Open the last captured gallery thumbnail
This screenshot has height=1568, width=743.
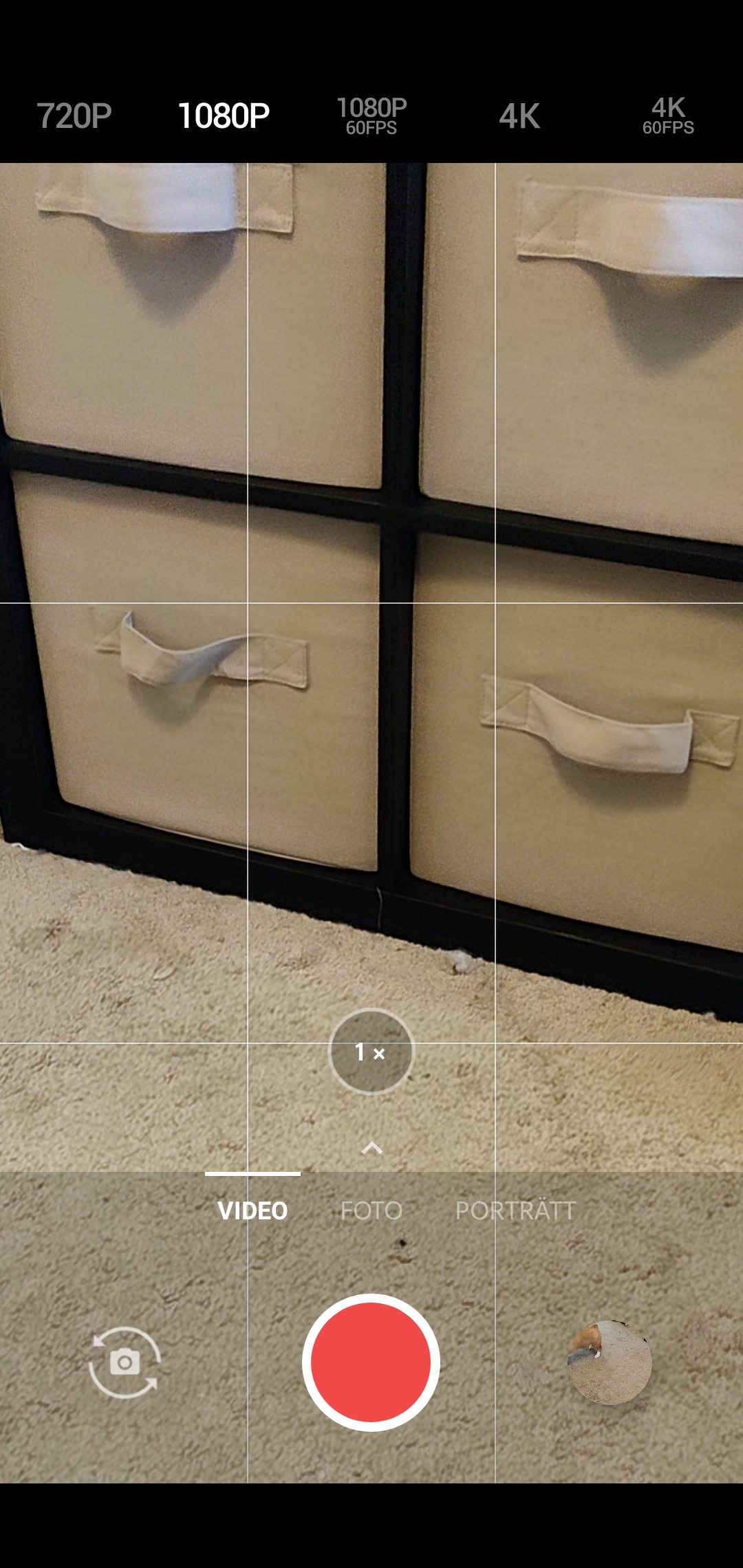tap(610, 1362)
